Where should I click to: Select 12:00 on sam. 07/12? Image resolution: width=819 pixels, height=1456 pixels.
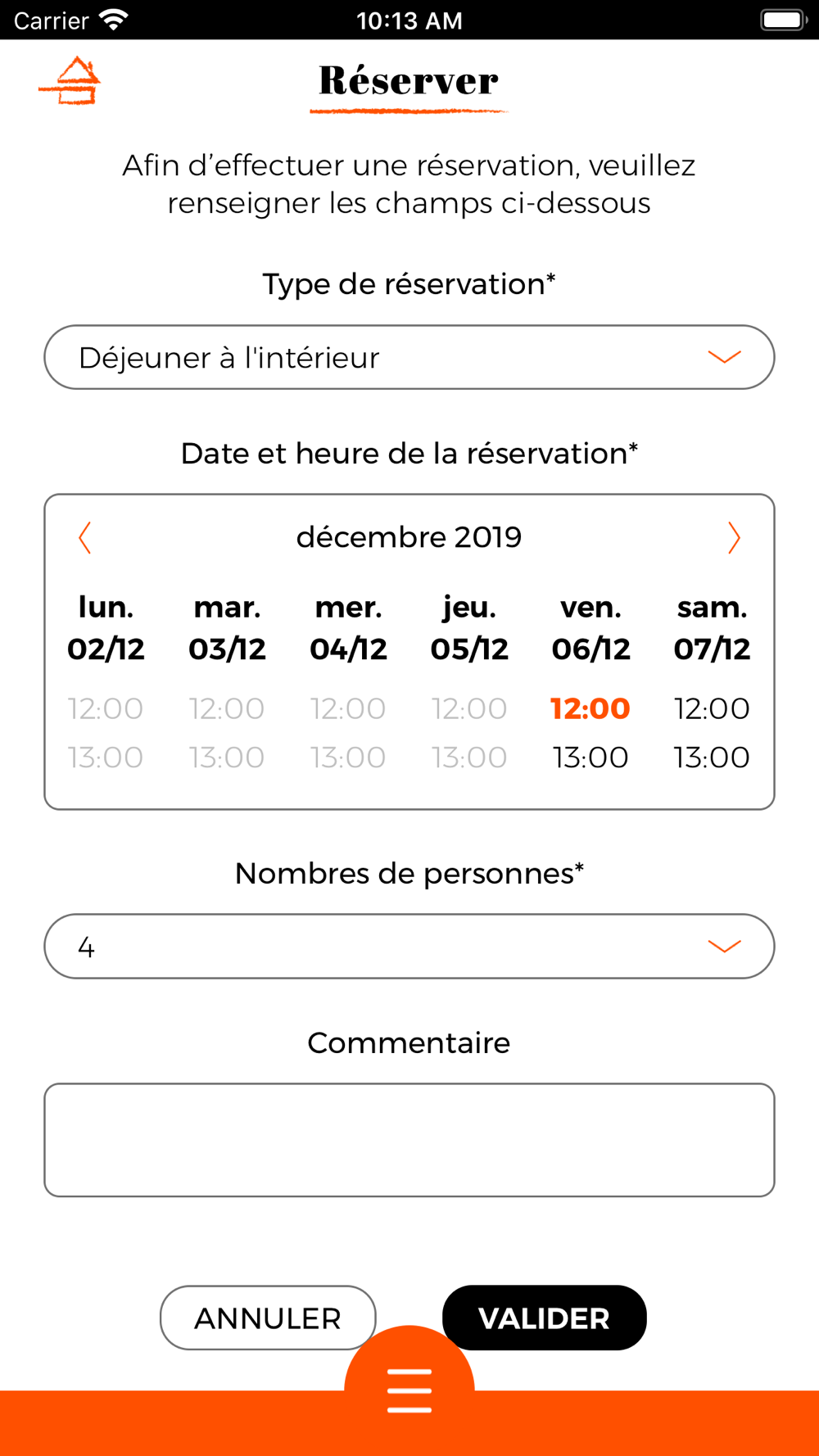tap(712, 708)
